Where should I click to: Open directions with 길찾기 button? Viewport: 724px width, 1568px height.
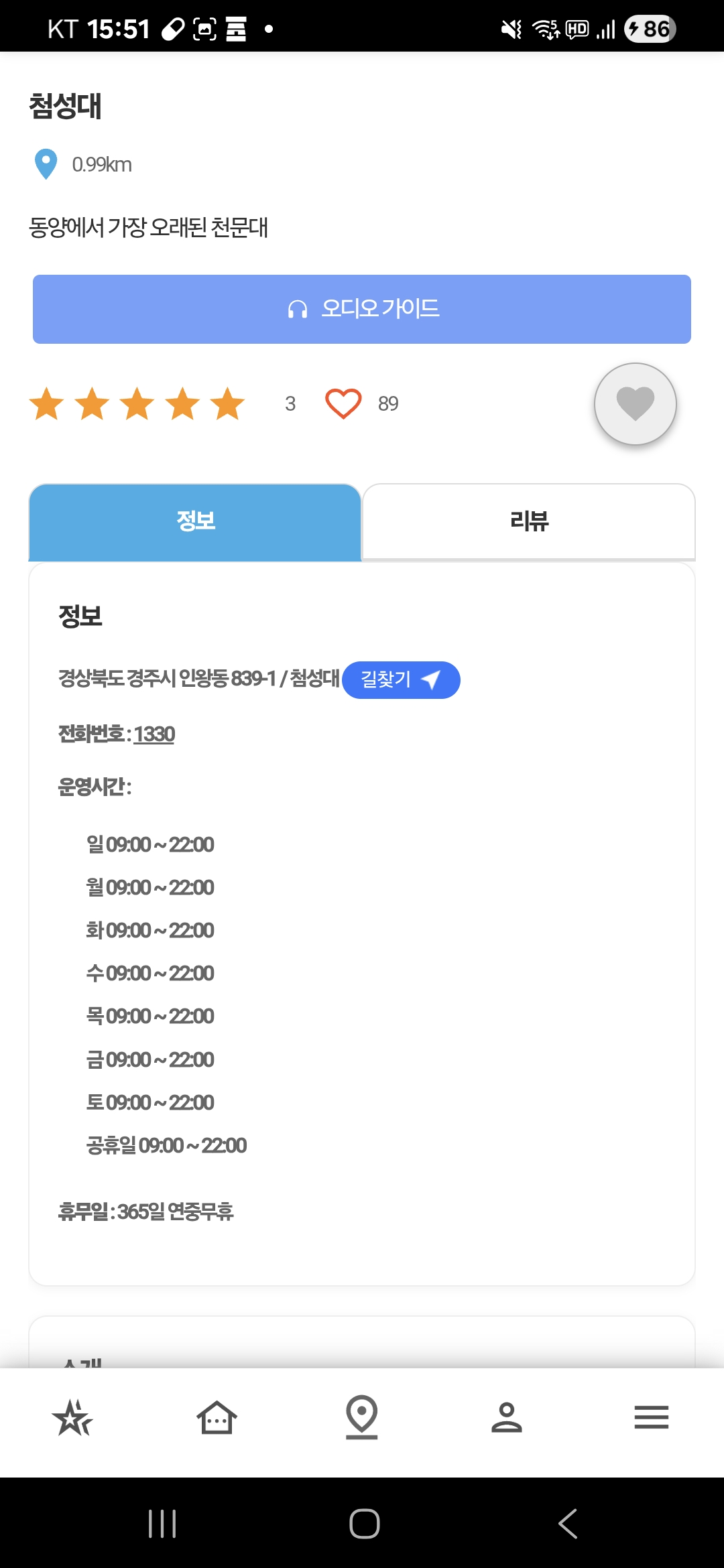tap(401, 680)
